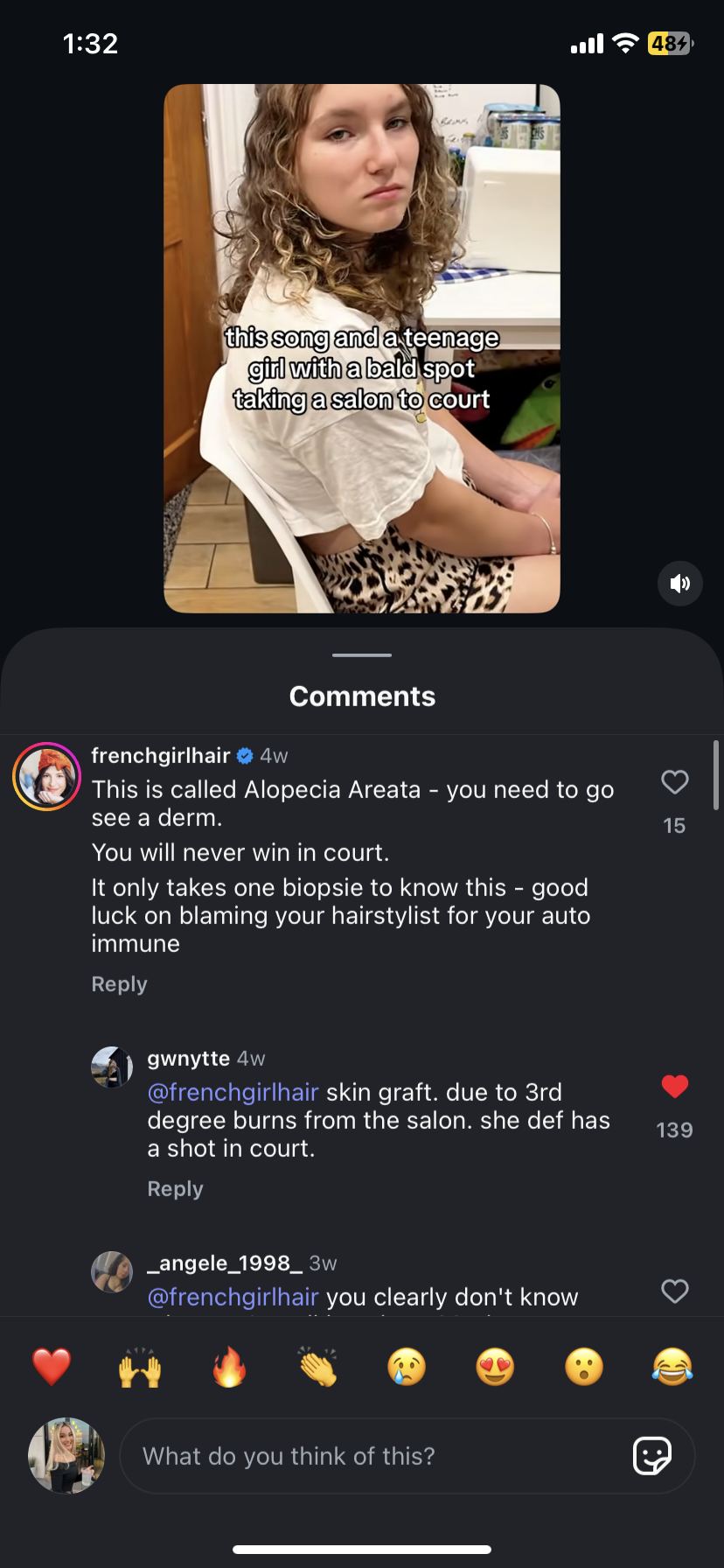
Task: Like _angele_1998_'s comment
Action: click(674, 1291)
